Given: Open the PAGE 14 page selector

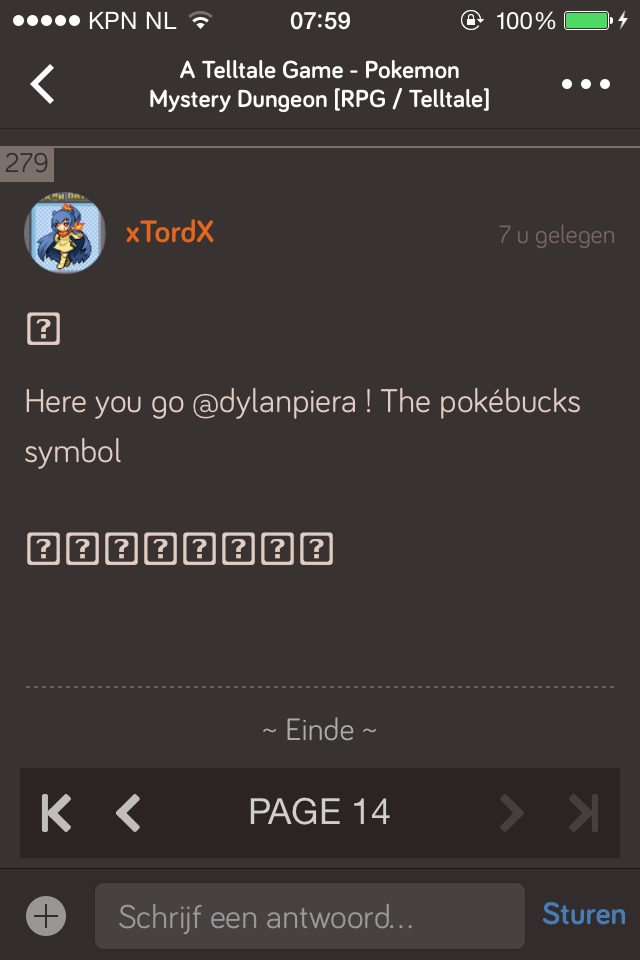Looking at the screenshot, I should 319,812.
